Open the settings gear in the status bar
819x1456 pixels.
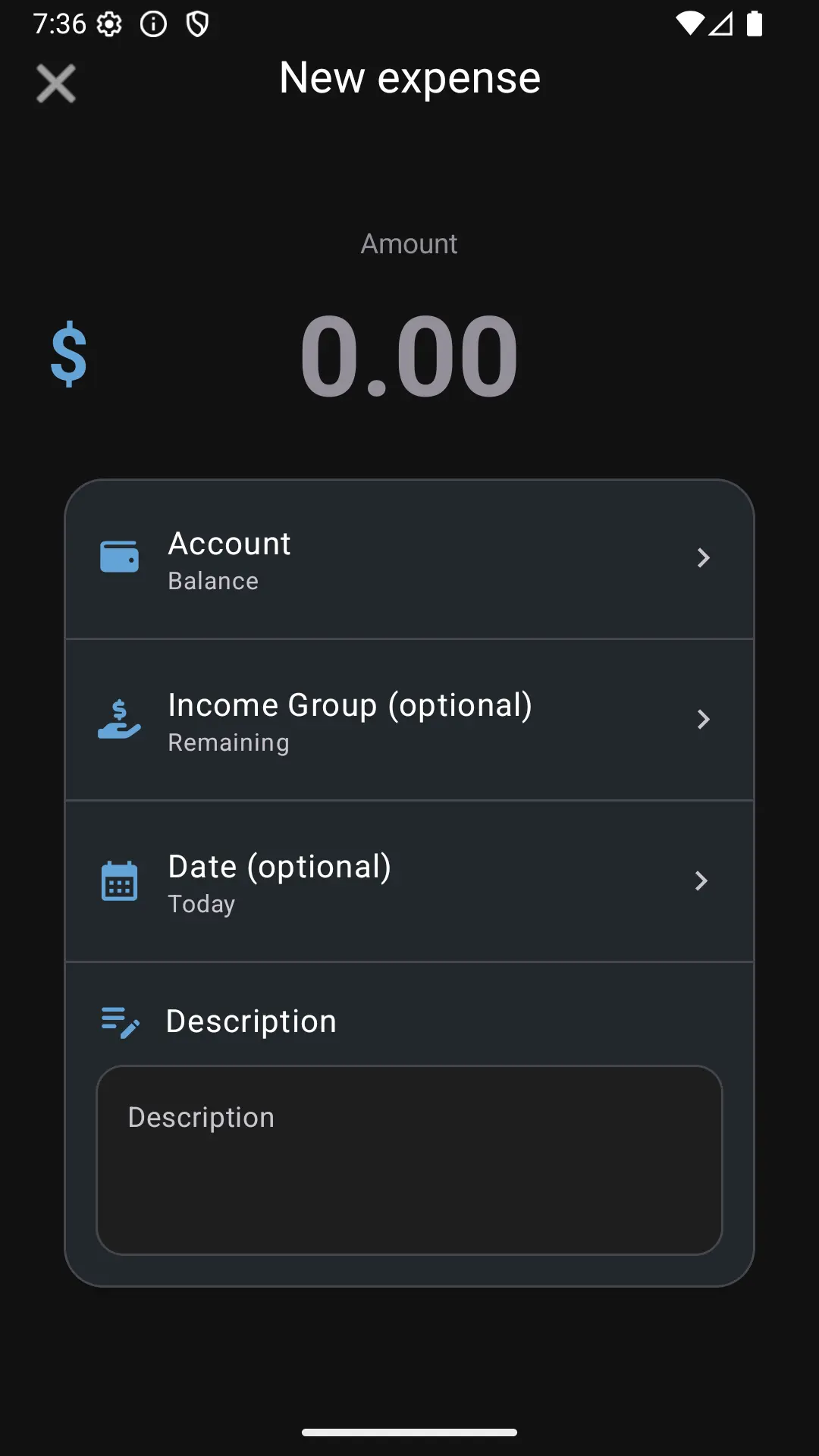(x=109, y=24)
